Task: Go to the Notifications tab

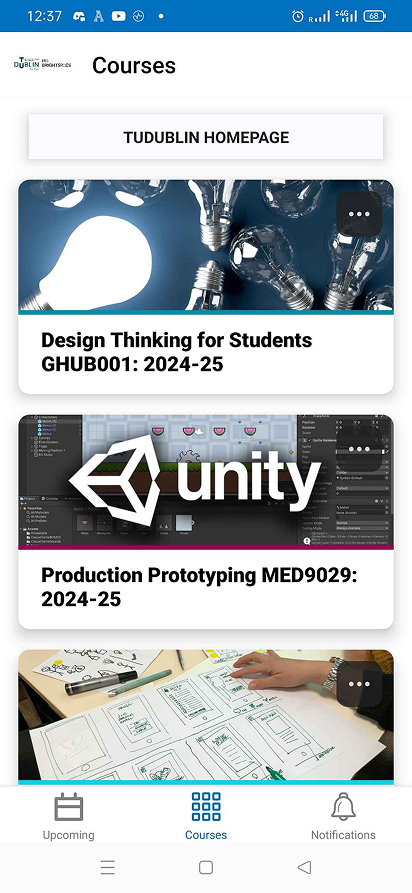Action: [343, 816]
